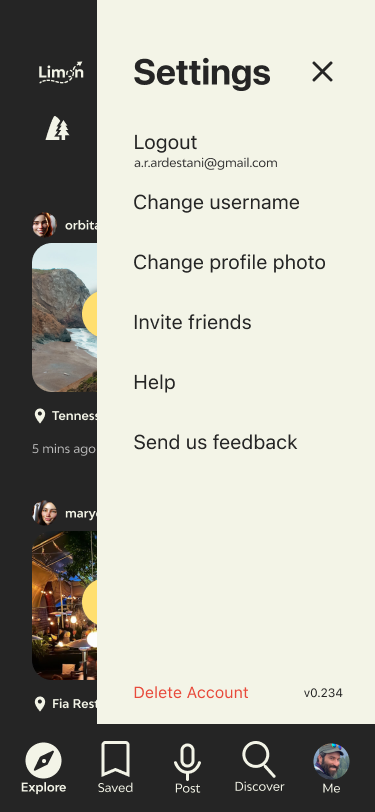Close the Settings panel
The width and height of the screenshot is (375, 812).
coord(322,71)
